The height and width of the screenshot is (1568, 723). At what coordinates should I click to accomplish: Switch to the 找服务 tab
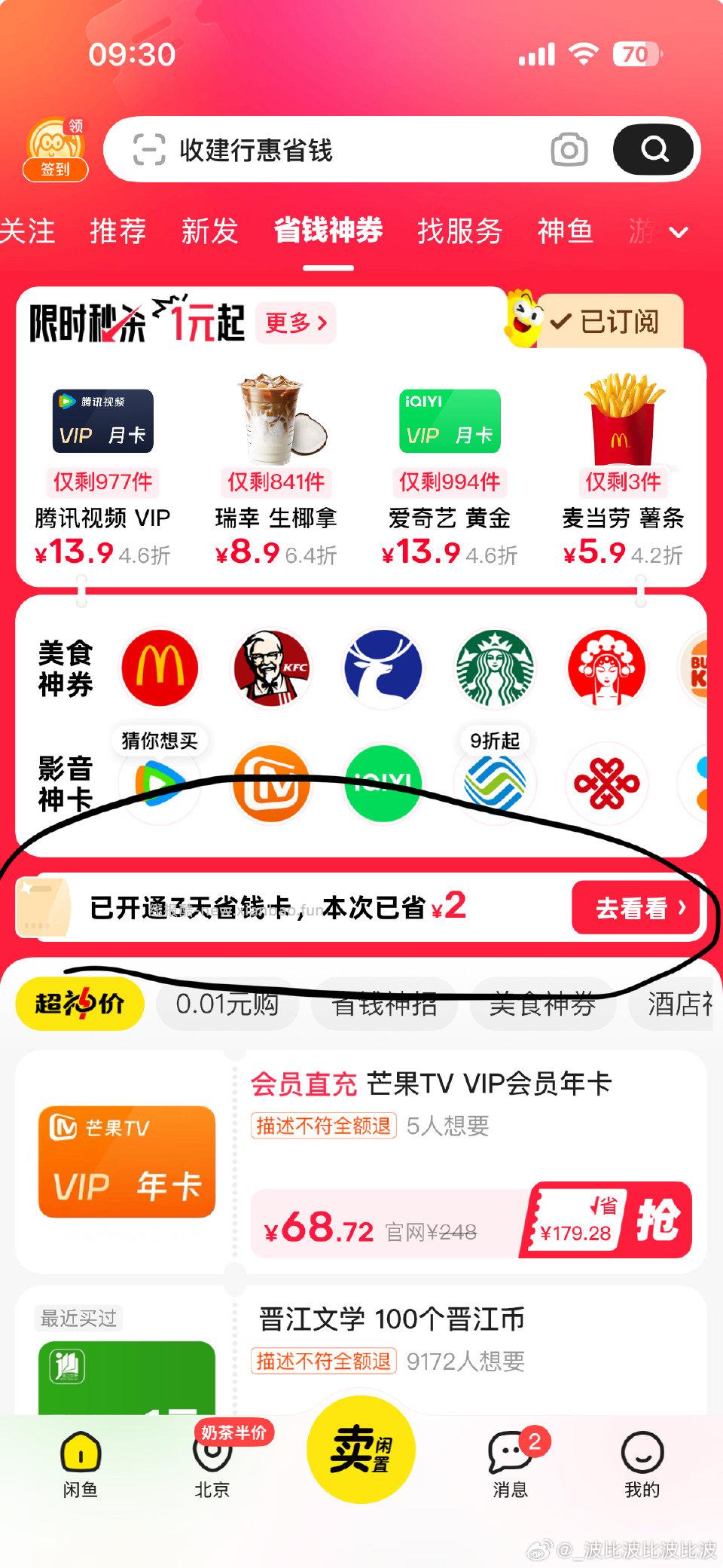click(459, 232)
